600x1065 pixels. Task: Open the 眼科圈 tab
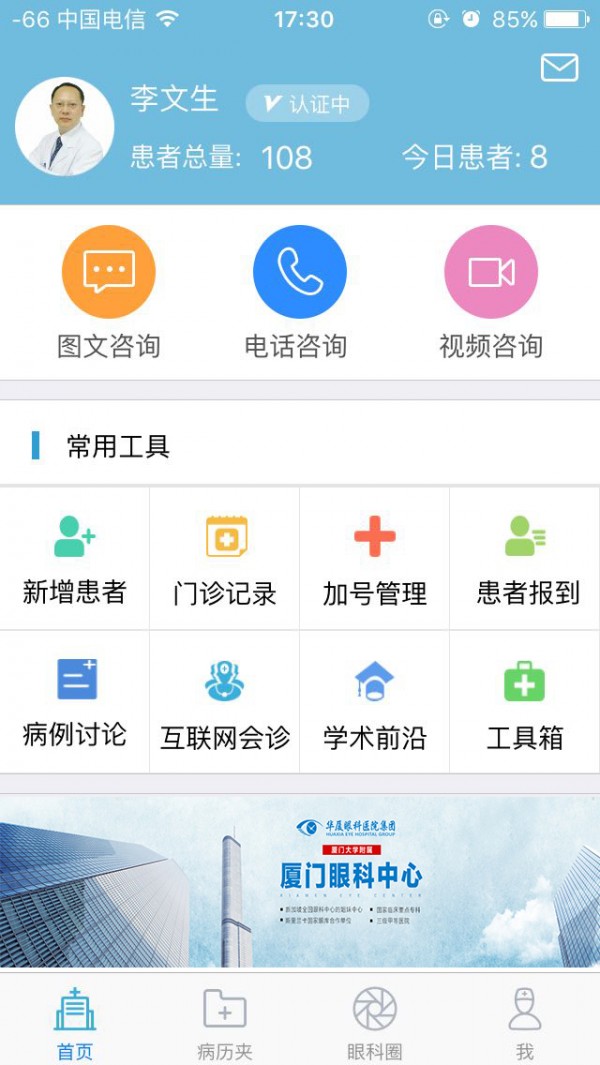(x=375, y=1021)
